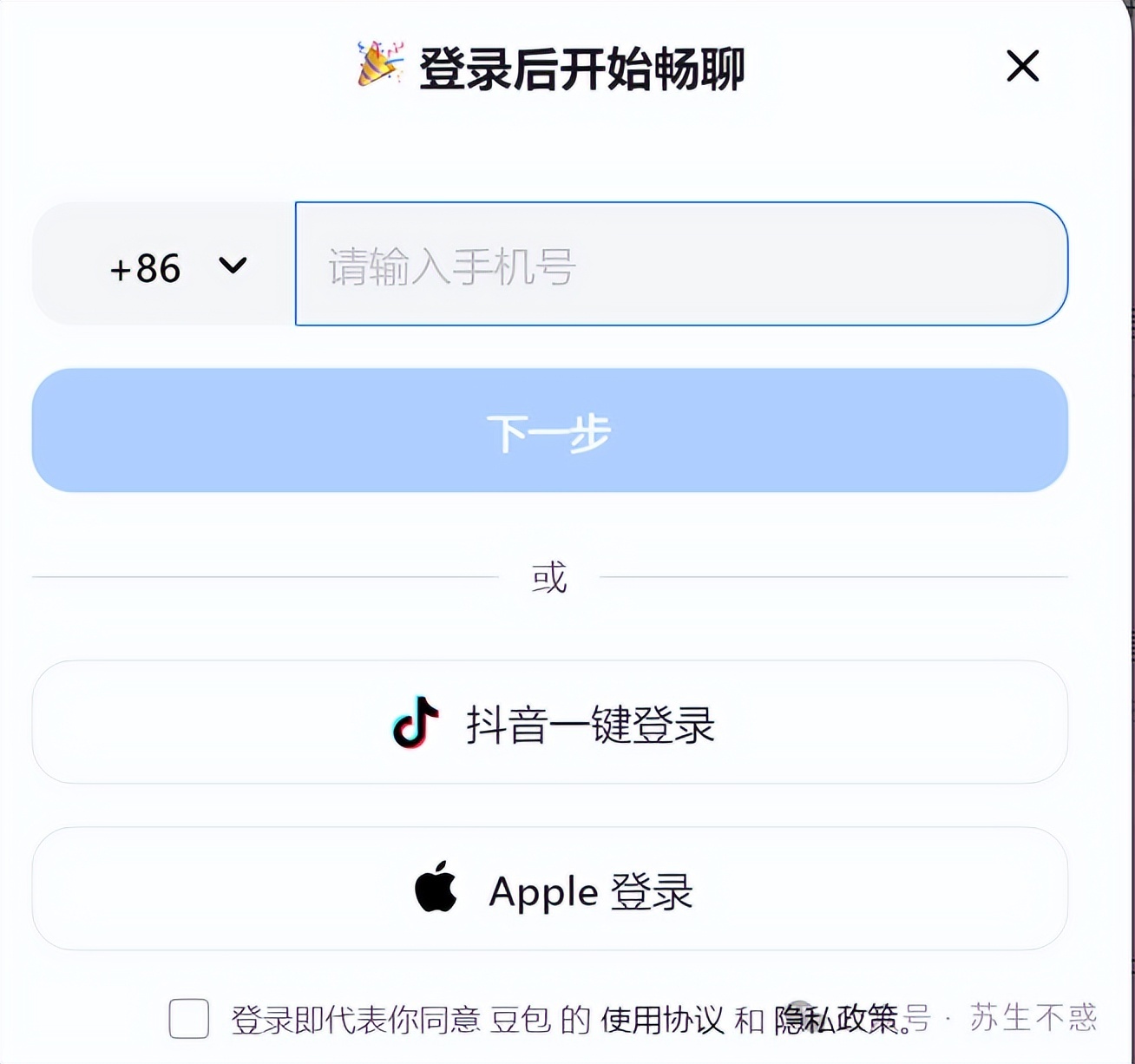Viewport: 1135px width, 1064px height.
Task: Choose Apple 登录 sign-in
Action: click(549, 889)
